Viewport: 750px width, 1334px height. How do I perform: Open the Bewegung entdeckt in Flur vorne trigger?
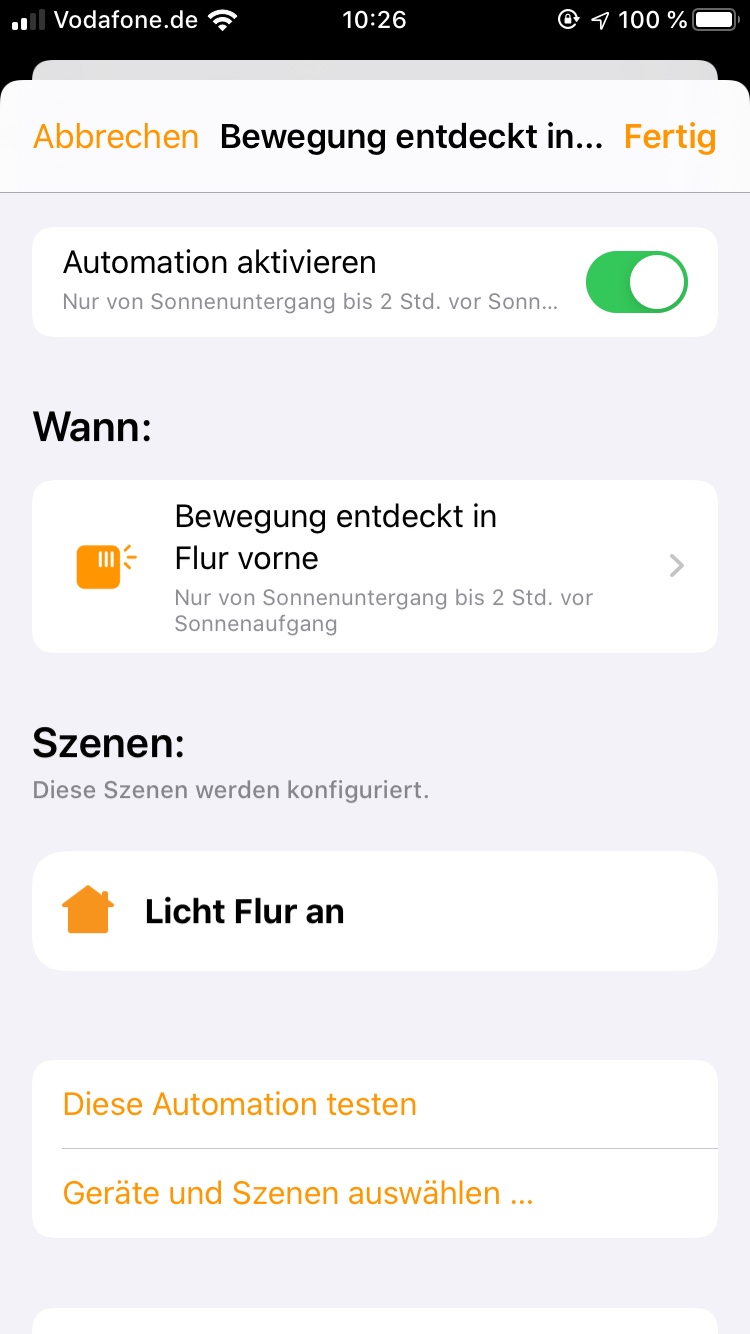(x=375, y=567)
